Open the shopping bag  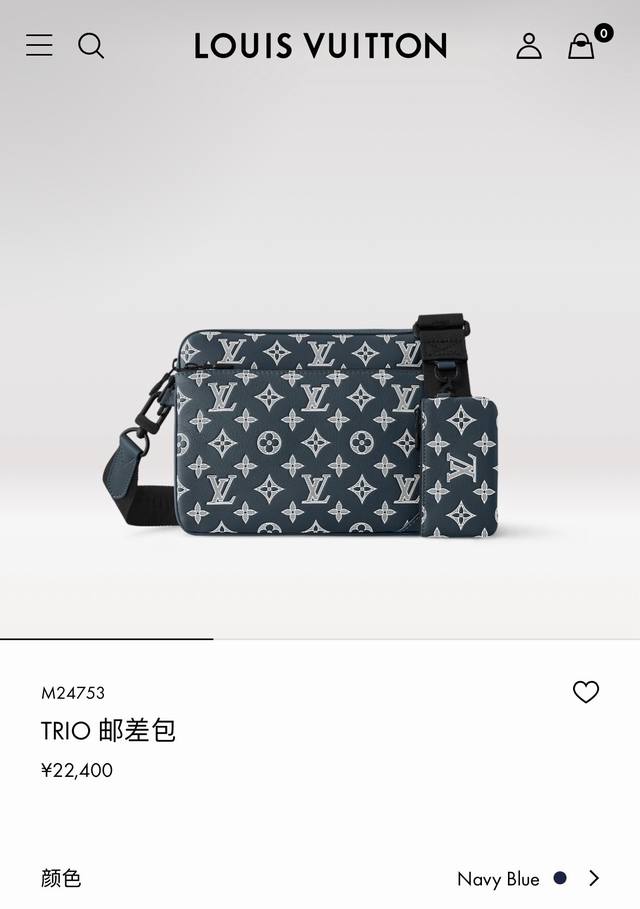[582, 46]
